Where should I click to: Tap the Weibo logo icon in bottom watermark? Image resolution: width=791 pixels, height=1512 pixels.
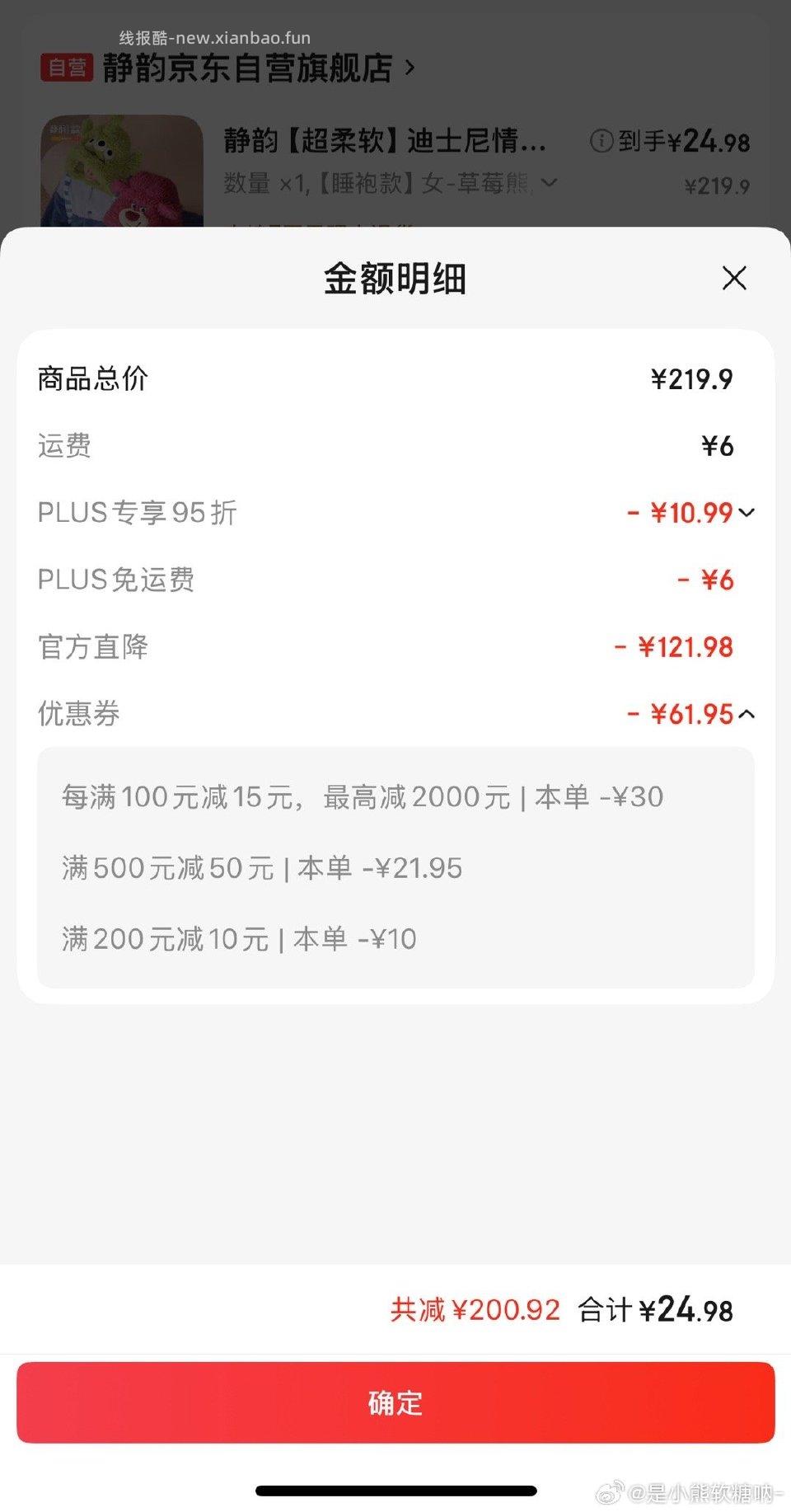point(609,1490)
